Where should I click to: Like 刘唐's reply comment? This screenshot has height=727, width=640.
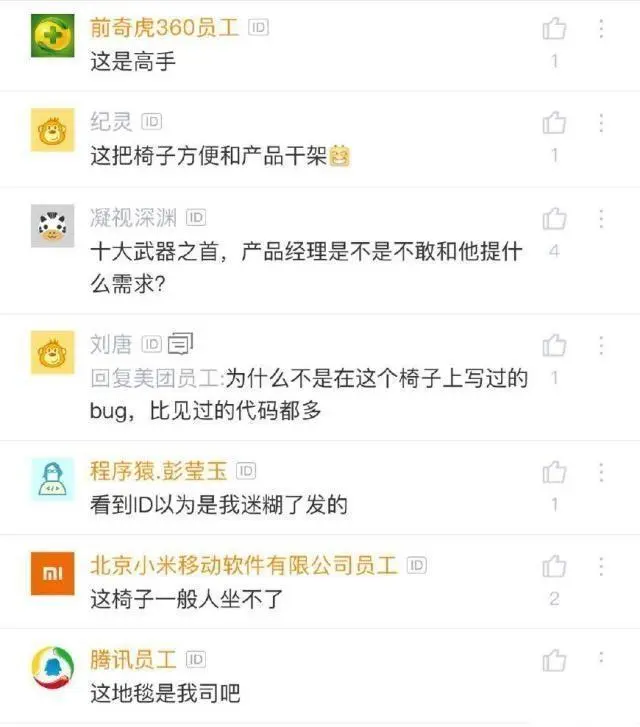coord(554,345)
